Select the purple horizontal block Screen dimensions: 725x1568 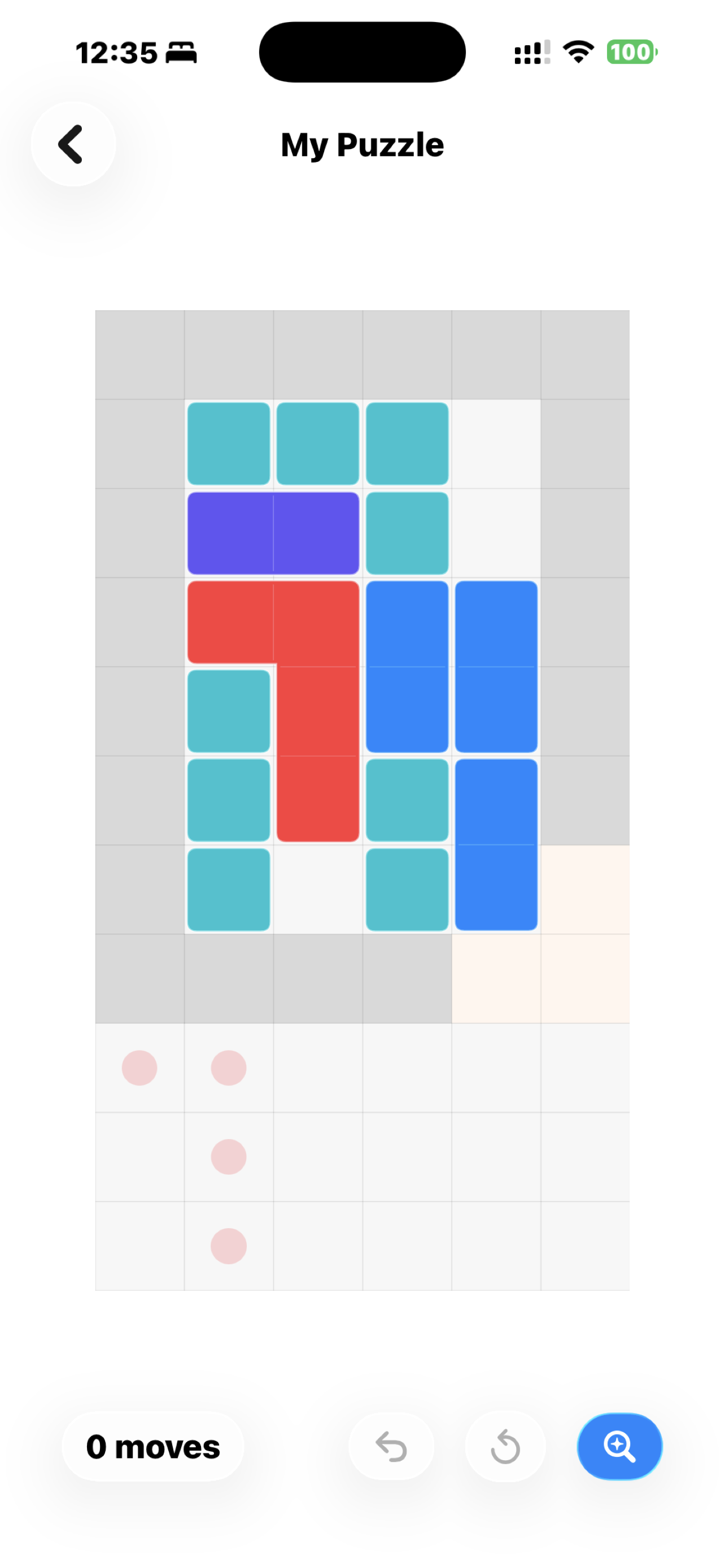tap(273, 533)
